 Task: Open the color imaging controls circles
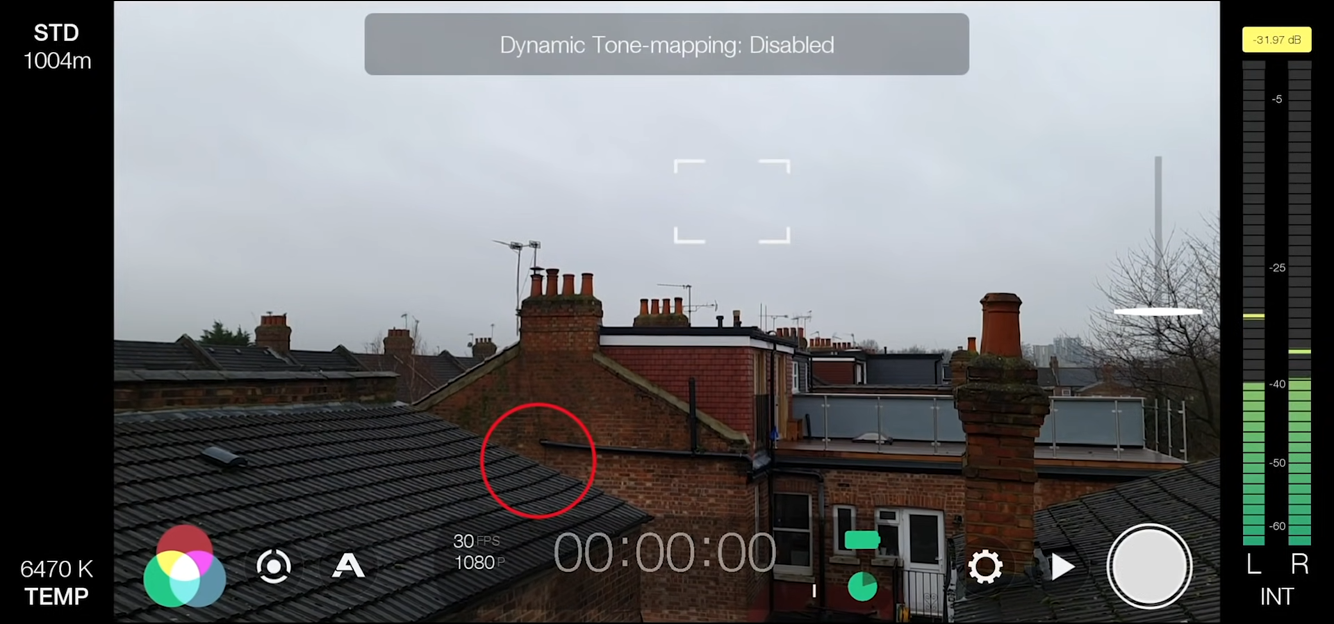pyautogui.click(x=184, y=567)
